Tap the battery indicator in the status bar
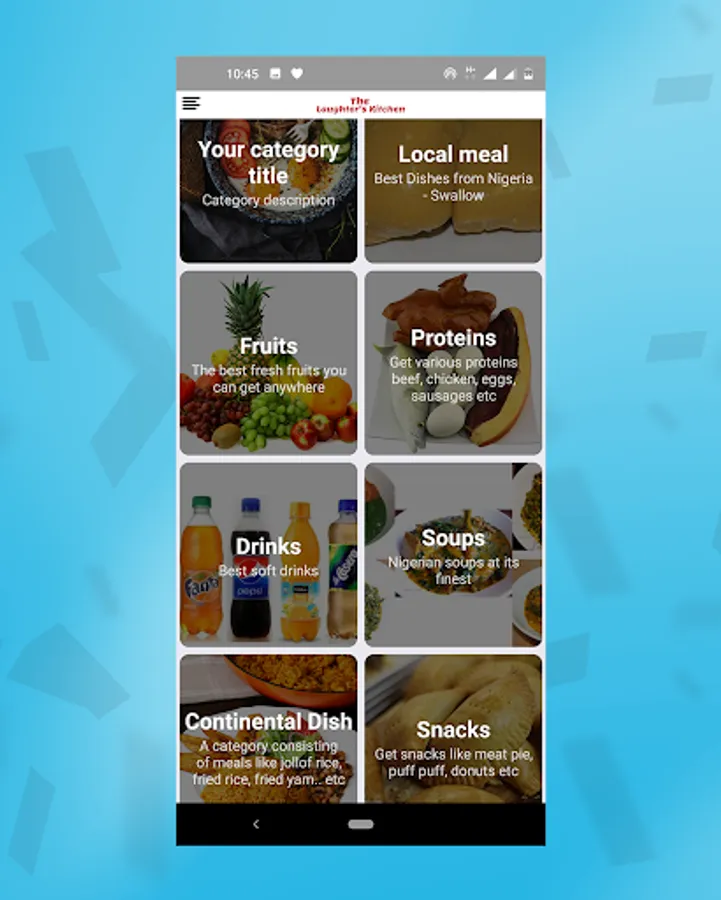 point(527,73)
